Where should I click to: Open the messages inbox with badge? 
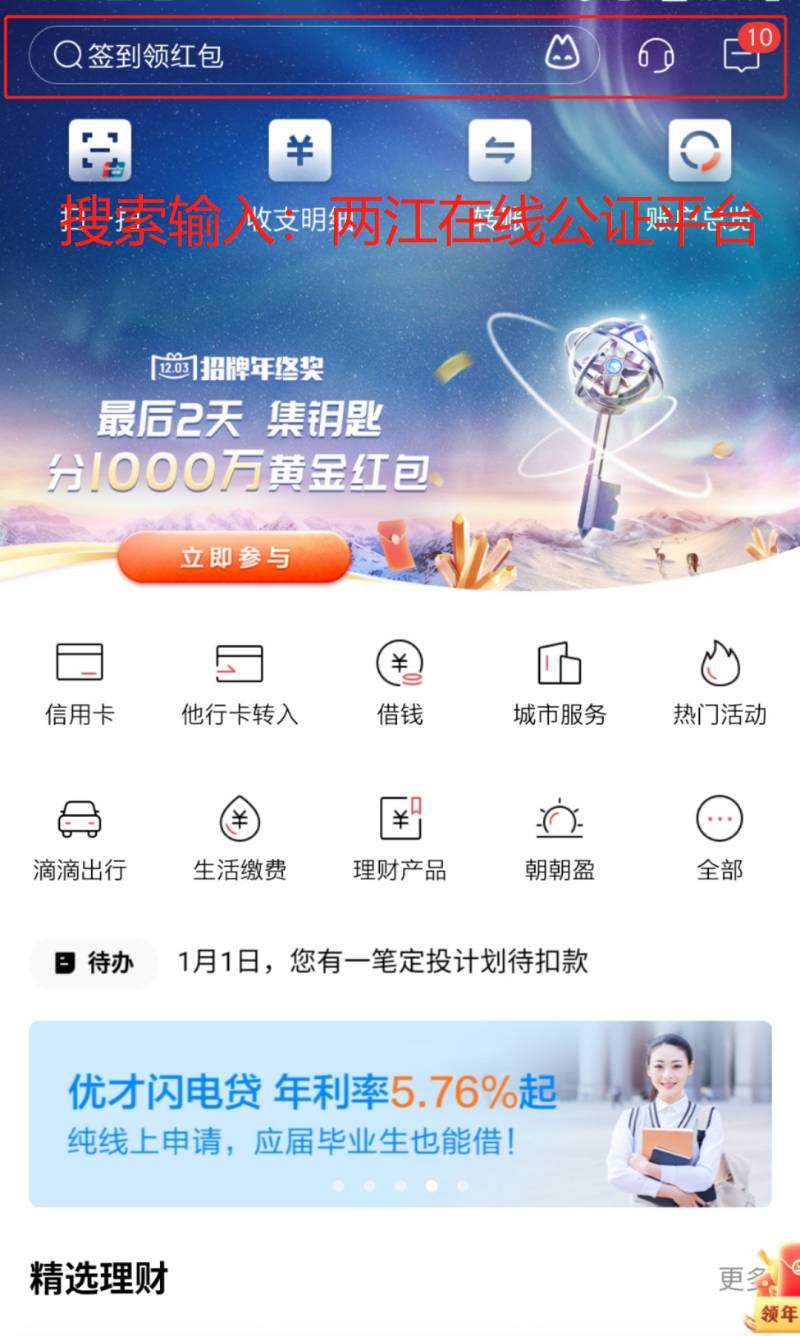[742, 55]
